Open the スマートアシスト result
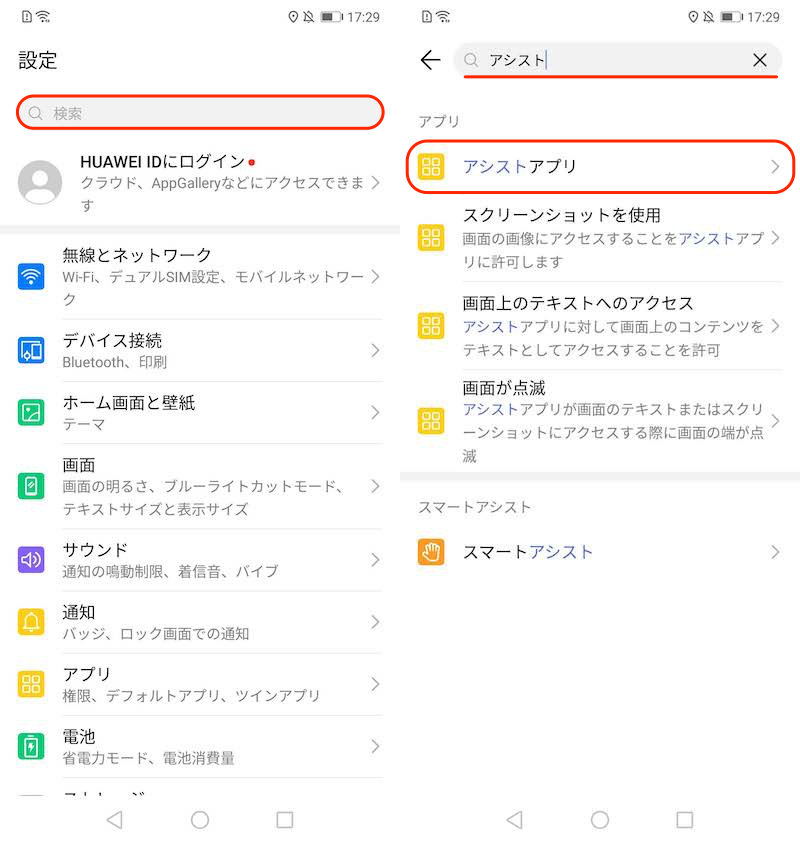 coord(600,552)
